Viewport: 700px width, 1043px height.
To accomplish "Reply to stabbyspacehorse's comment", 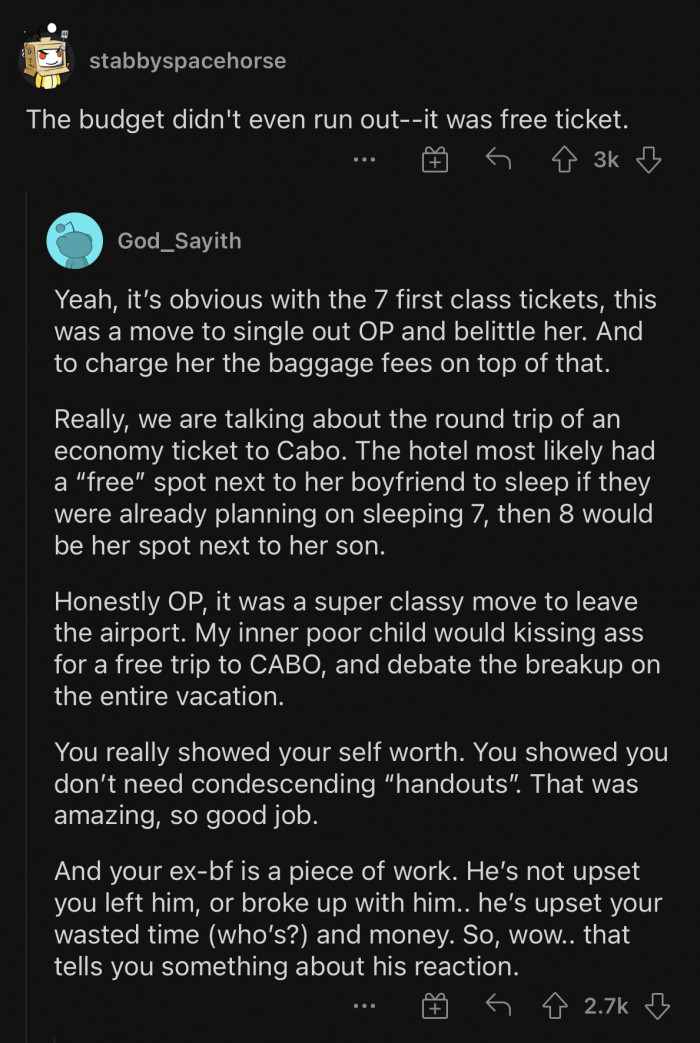I will point(498,159).
